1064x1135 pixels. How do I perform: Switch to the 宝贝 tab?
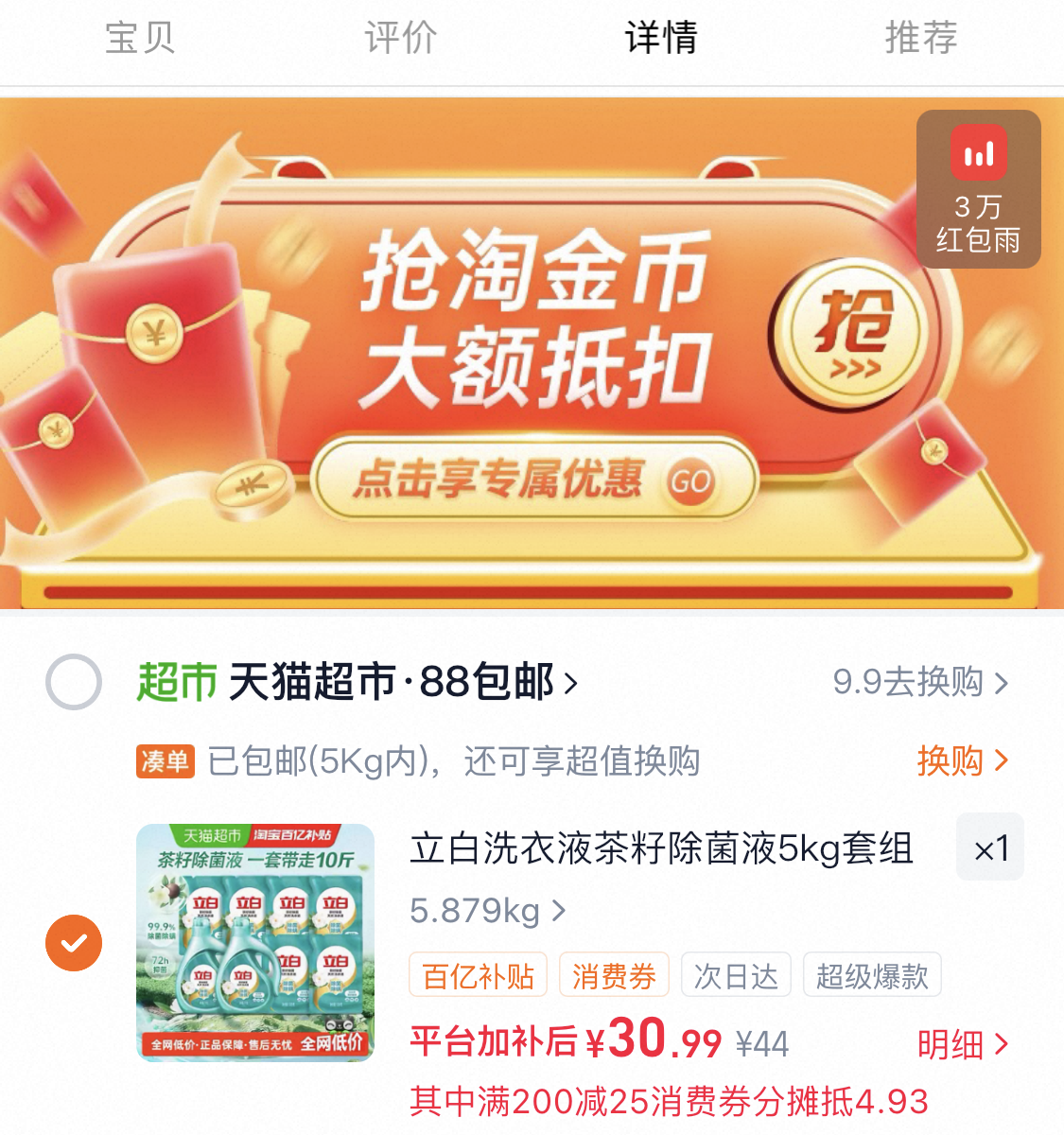(140, 39)
